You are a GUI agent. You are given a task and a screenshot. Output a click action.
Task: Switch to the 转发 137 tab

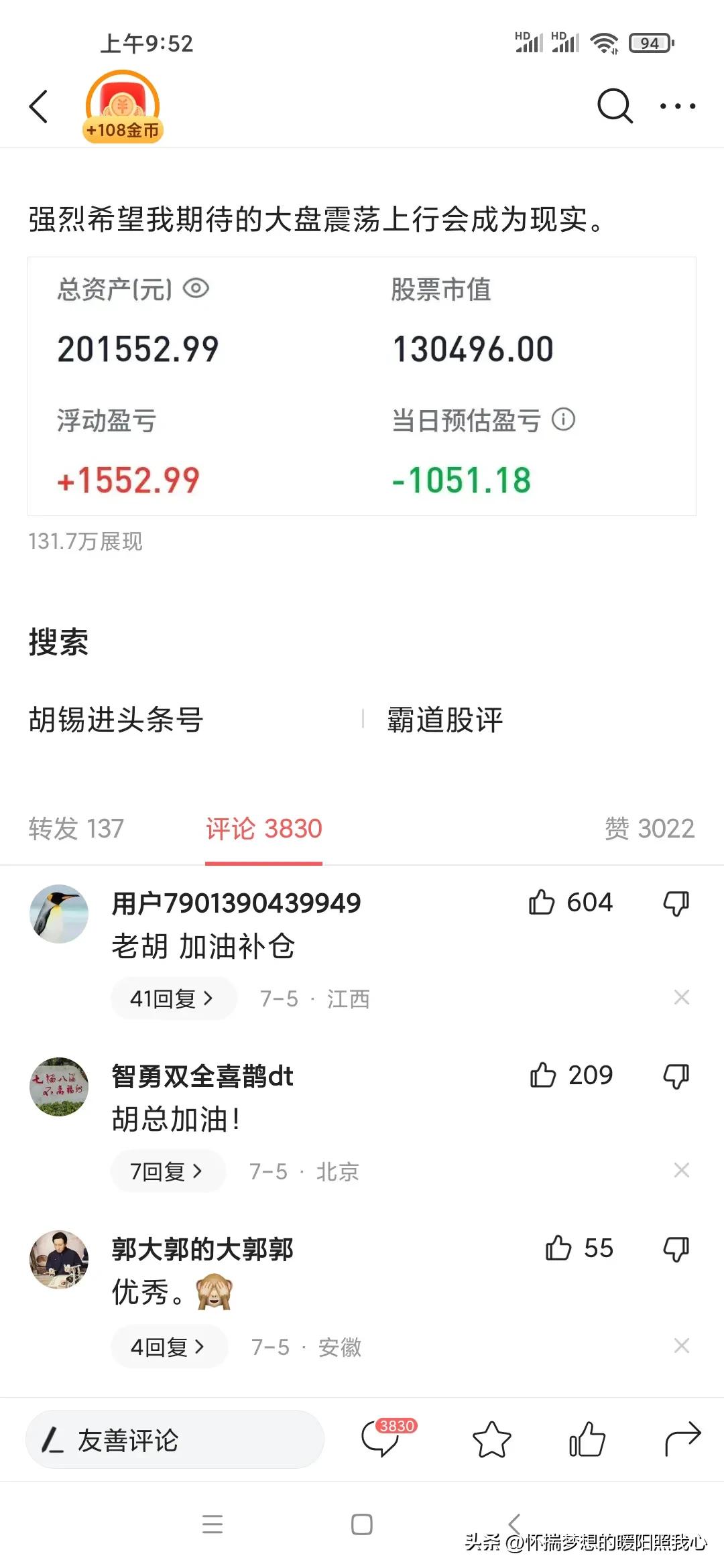pos(75,829)
